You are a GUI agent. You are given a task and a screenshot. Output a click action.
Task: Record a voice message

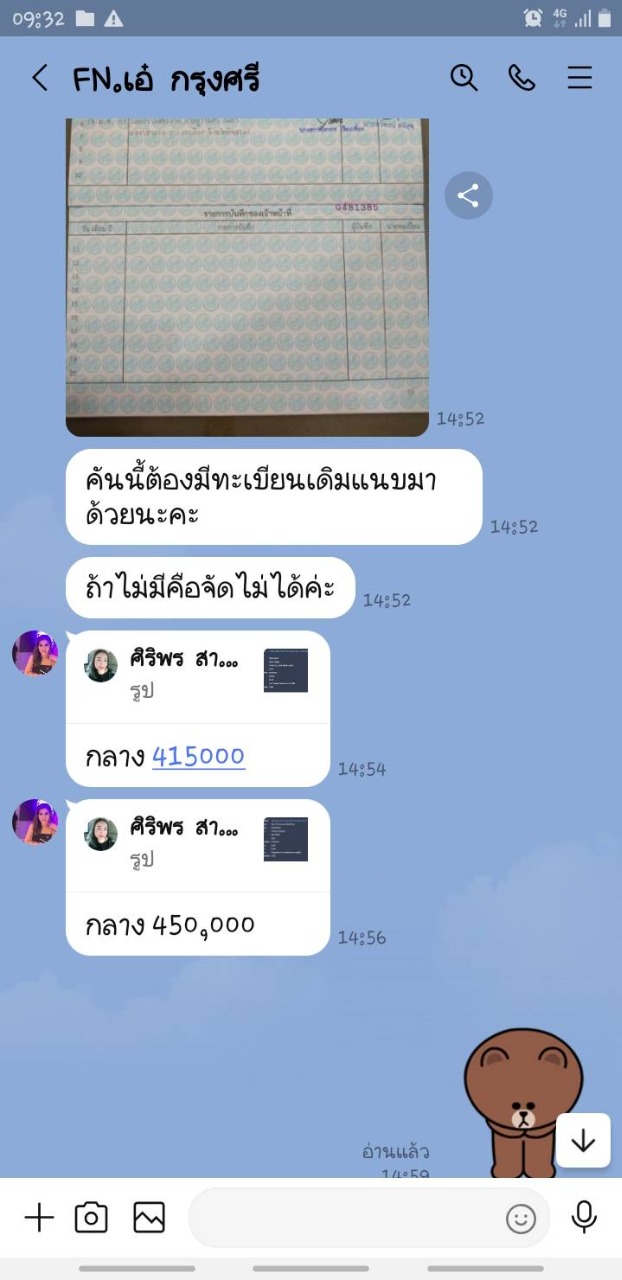click(x=584, y=1217)
